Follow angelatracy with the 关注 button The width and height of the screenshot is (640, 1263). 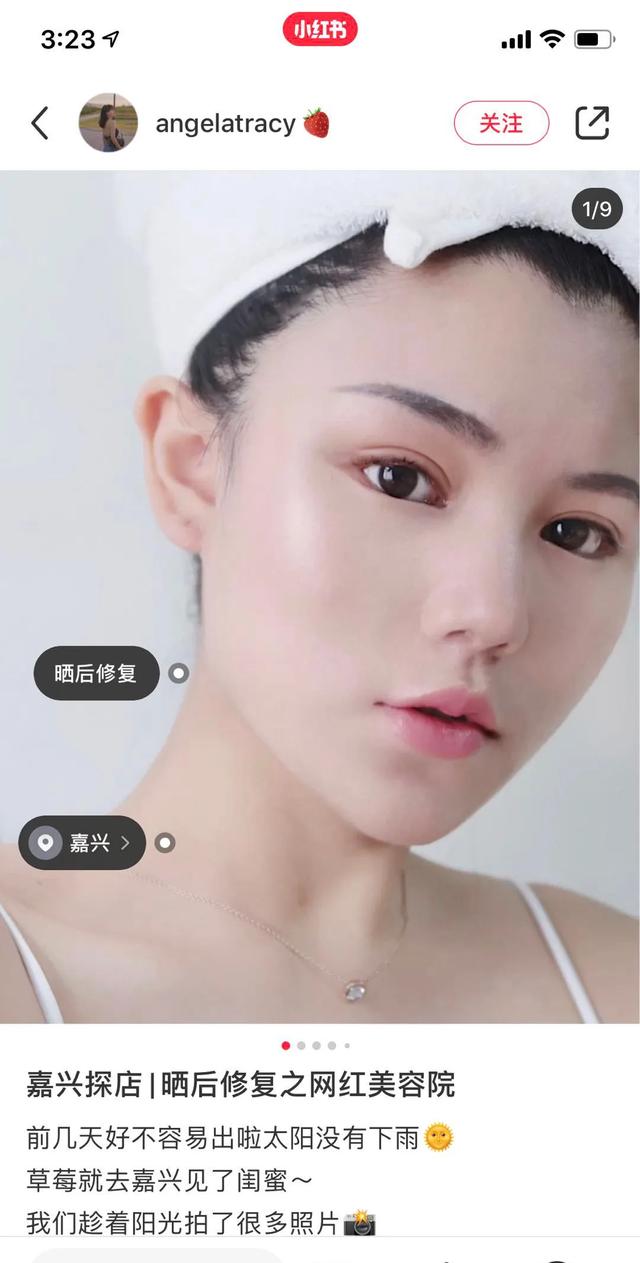501,123
